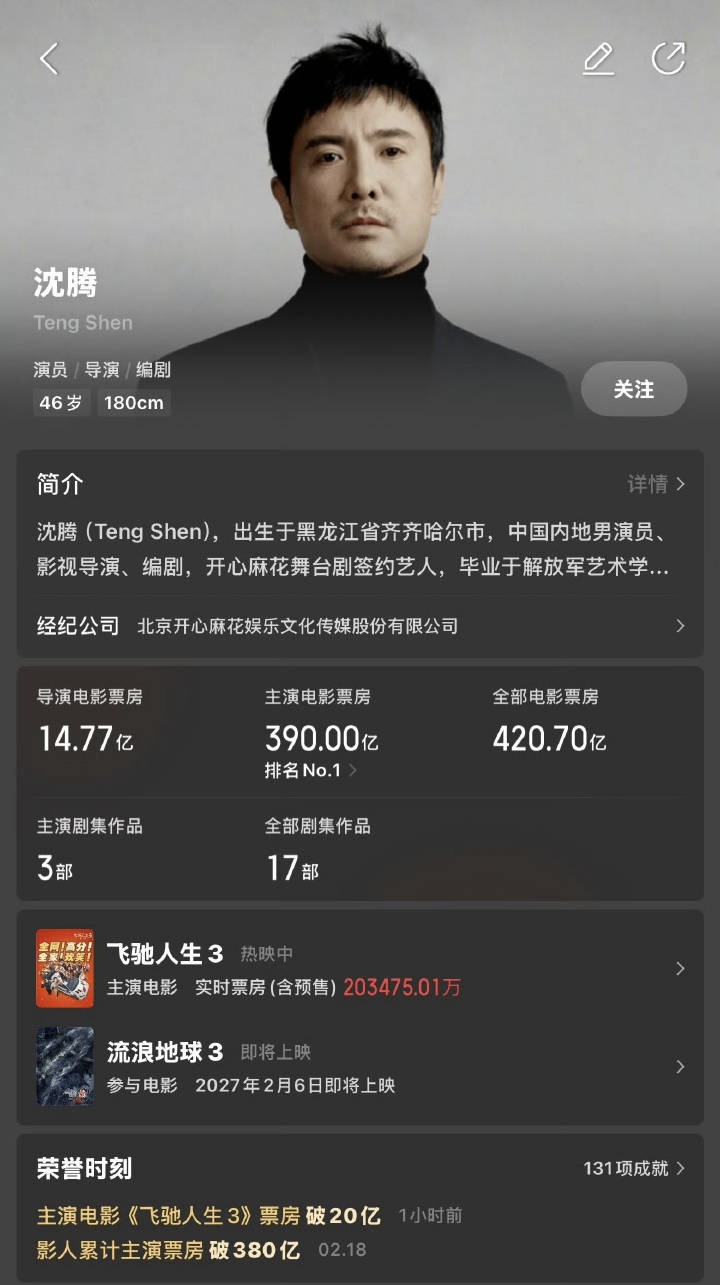Image resolution: width=720 pixels, height=1285 pixels.
Task: Open the 飞驰人生3 movie poster thumbnail
Action: [x=64, y=969]
